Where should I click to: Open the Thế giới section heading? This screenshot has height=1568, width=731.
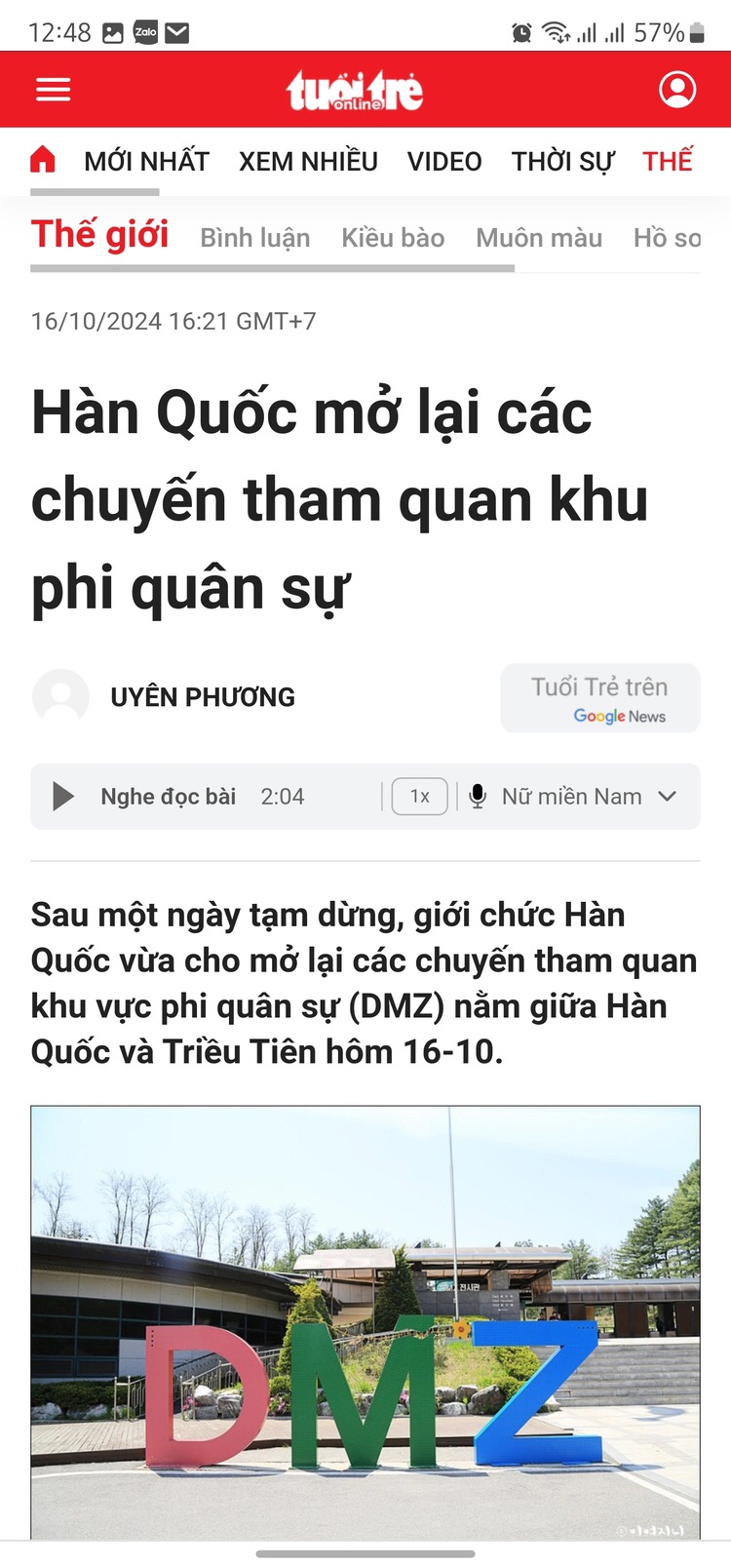tap(99, 235)
